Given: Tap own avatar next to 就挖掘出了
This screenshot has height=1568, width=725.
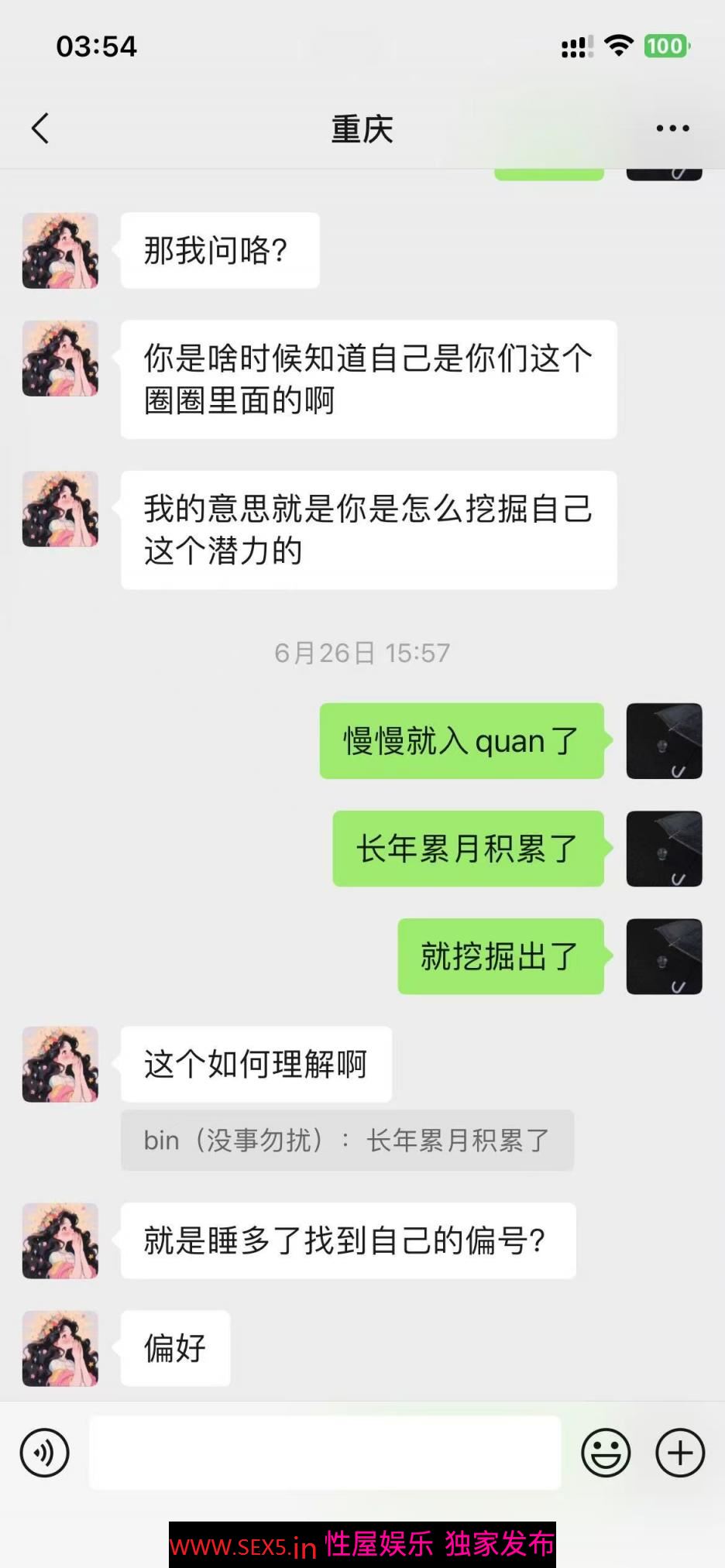Looking at the screenshot, I should pyautogui.click(x=664, y=956).
